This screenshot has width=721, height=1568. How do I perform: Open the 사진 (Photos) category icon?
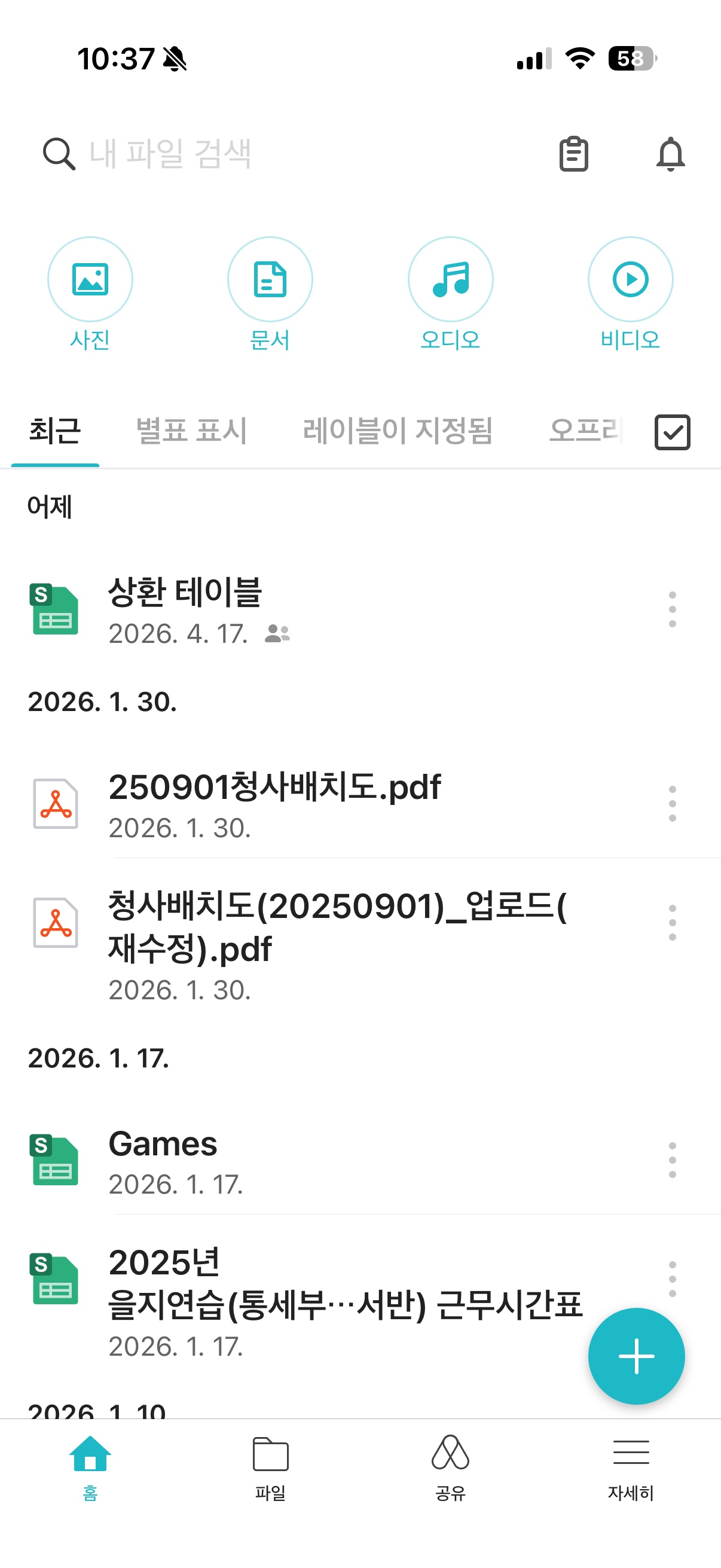pos(90,279)
